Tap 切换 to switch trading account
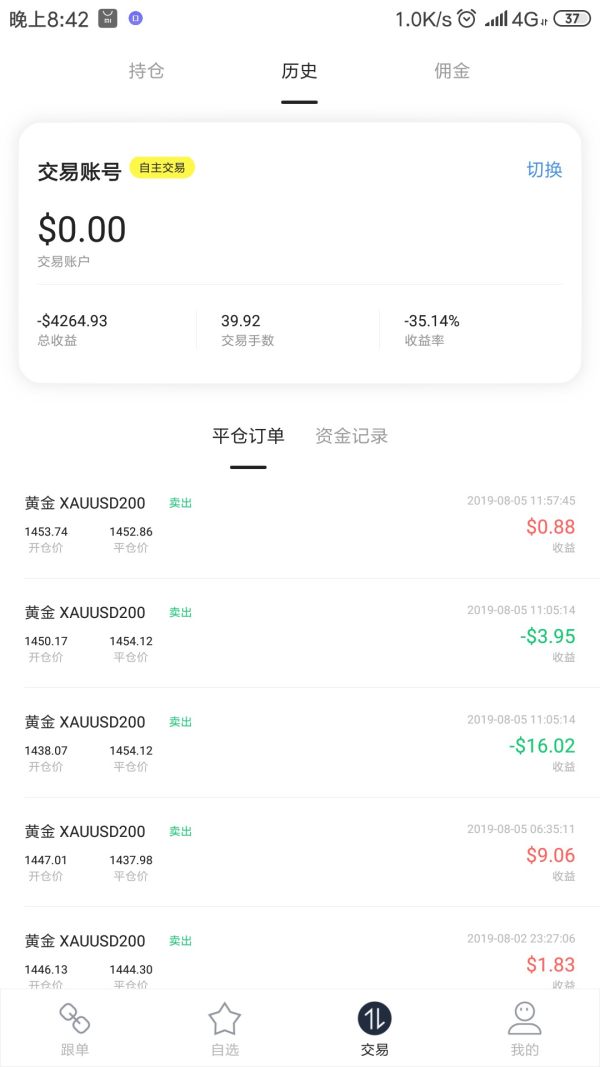The height and width of the screenshot is (1067, 600). pyautogui.click(x=544, y=169)
